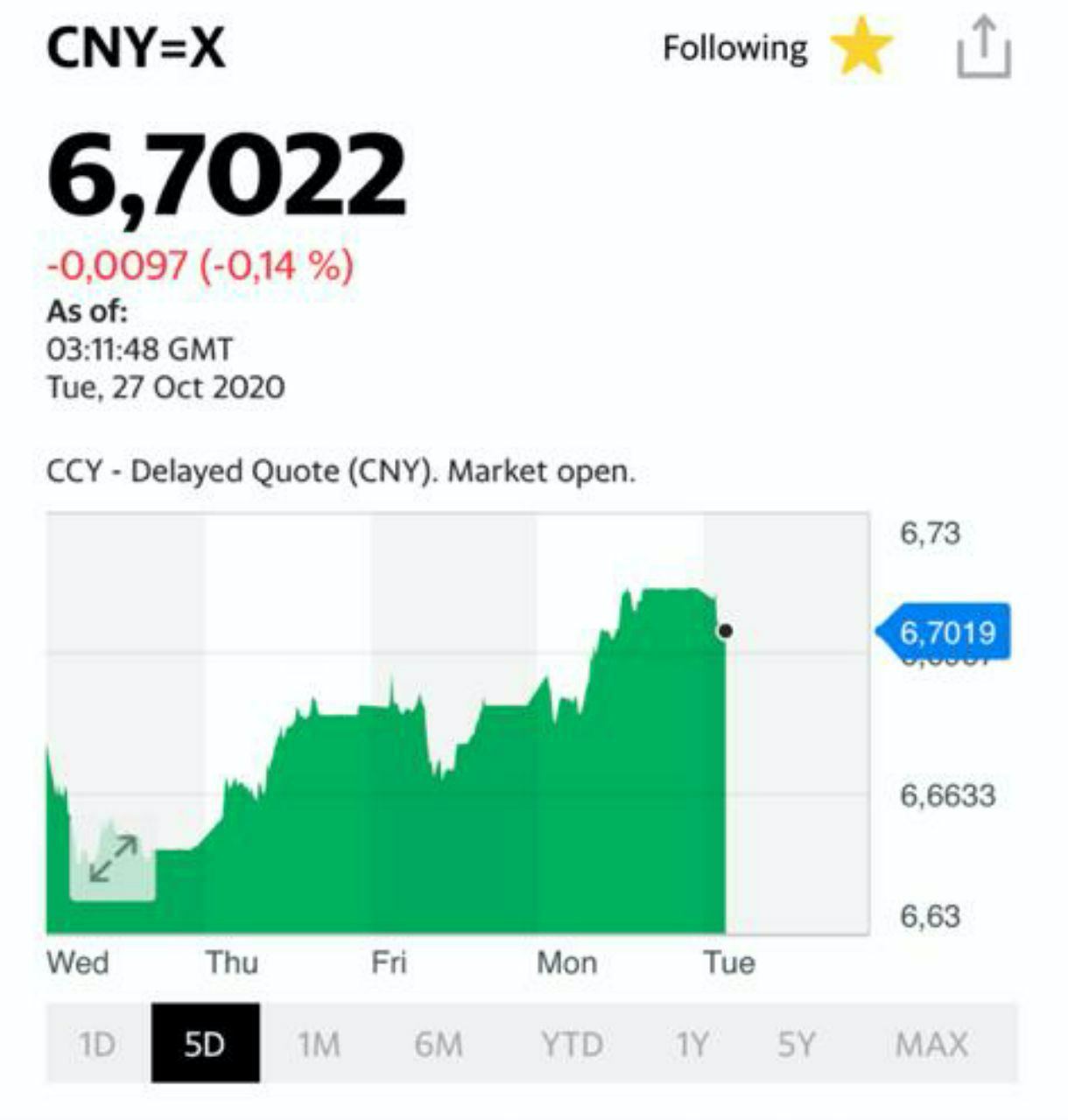Display the 5Y chart range
Viewport: 1068px width, 1120px height.
click(796, 1044)
